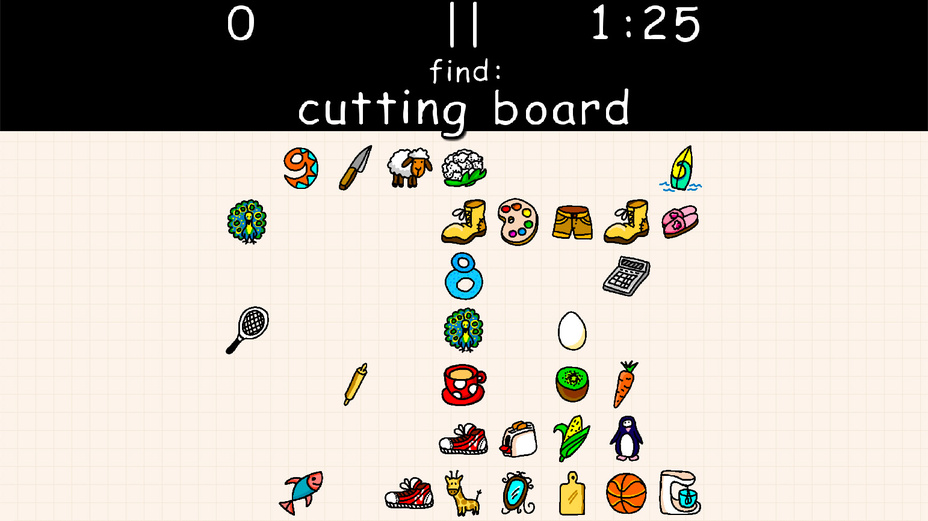Tap the sheep drawing
This screenshot has width=928, height=521.
pos(410,168)
